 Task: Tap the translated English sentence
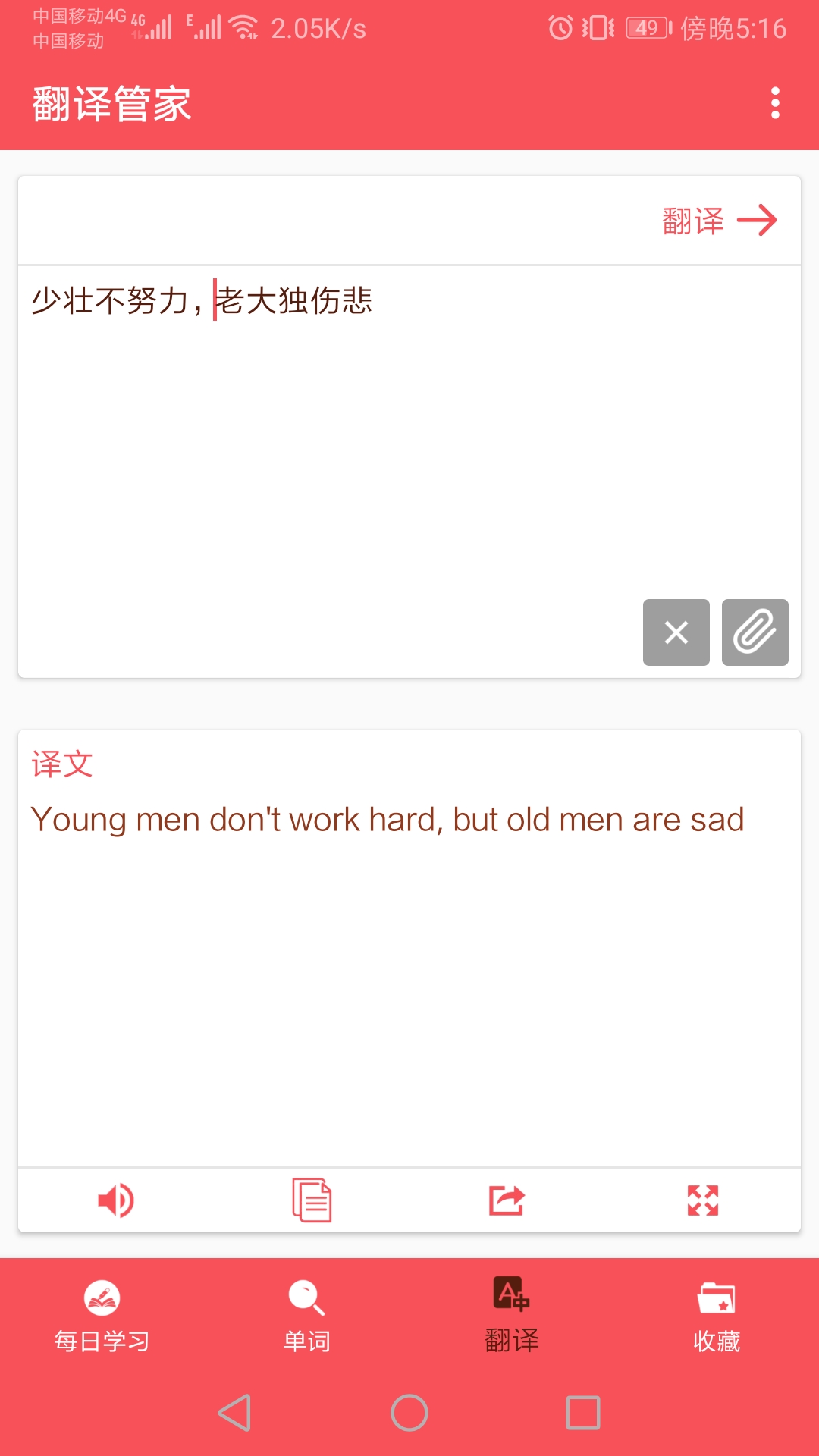[388, 819]
